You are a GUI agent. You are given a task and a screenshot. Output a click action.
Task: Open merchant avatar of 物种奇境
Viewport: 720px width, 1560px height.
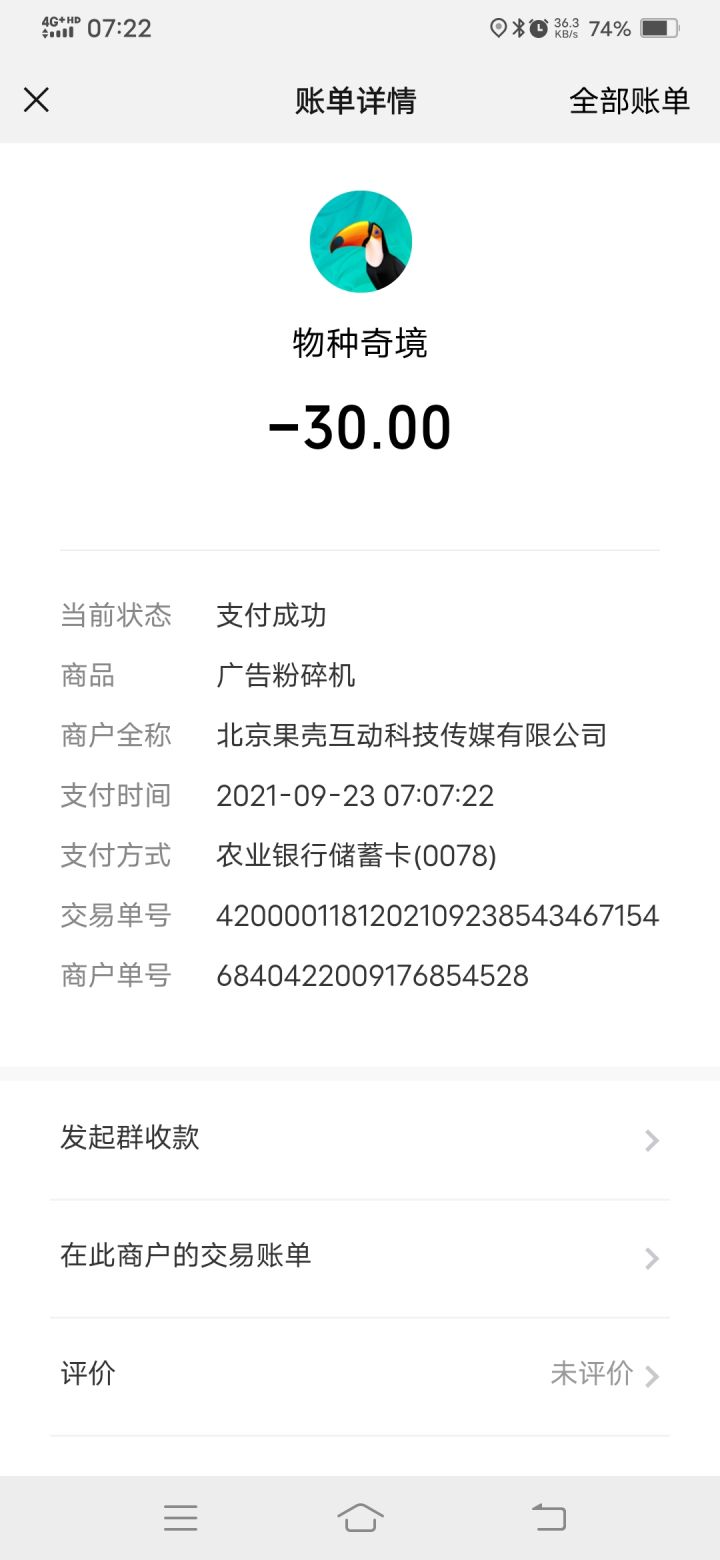click(360, 242)
